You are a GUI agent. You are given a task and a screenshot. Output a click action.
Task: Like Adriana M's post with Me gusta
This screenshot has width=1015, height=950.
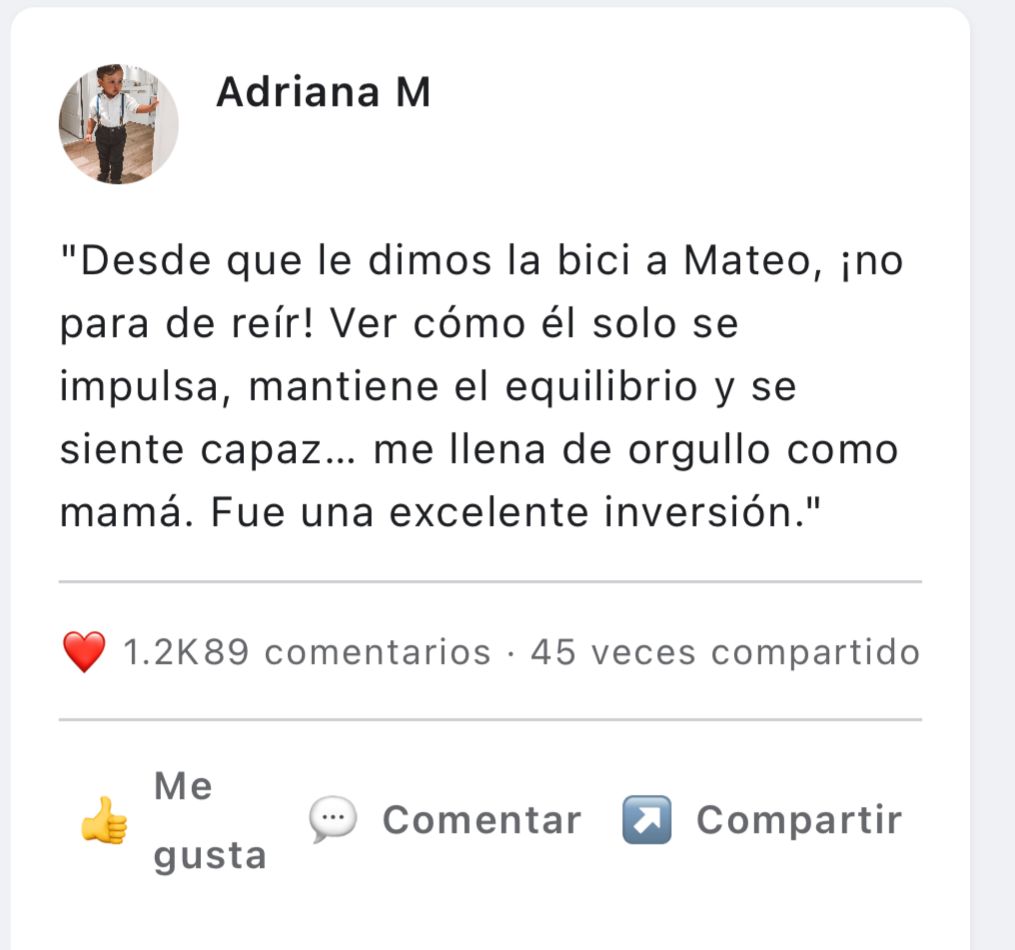click(x=173, y=821)
